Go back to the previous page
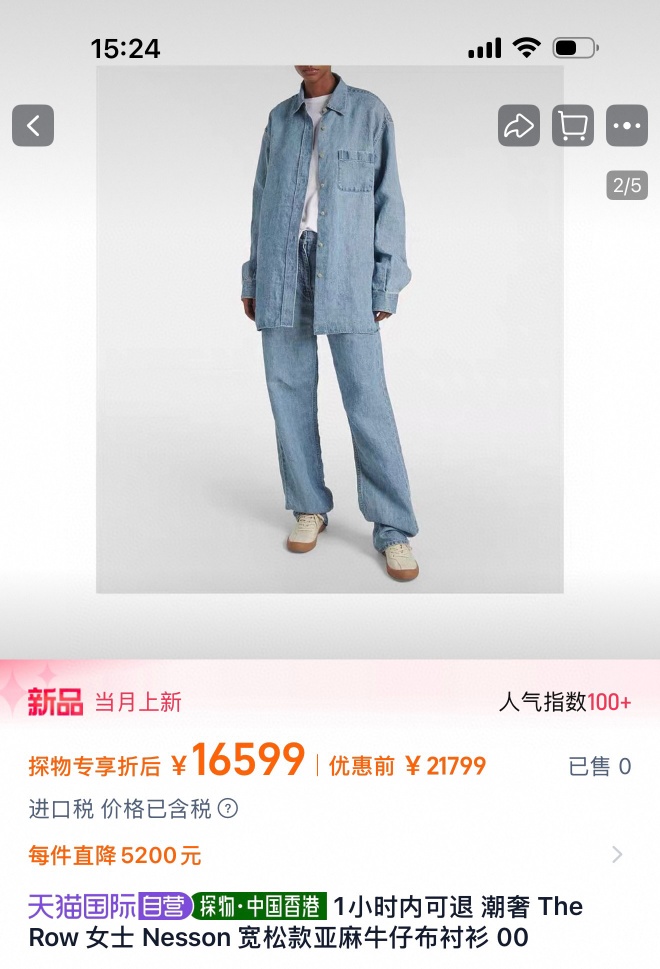660x969 pixels. [x=33, y=126]
